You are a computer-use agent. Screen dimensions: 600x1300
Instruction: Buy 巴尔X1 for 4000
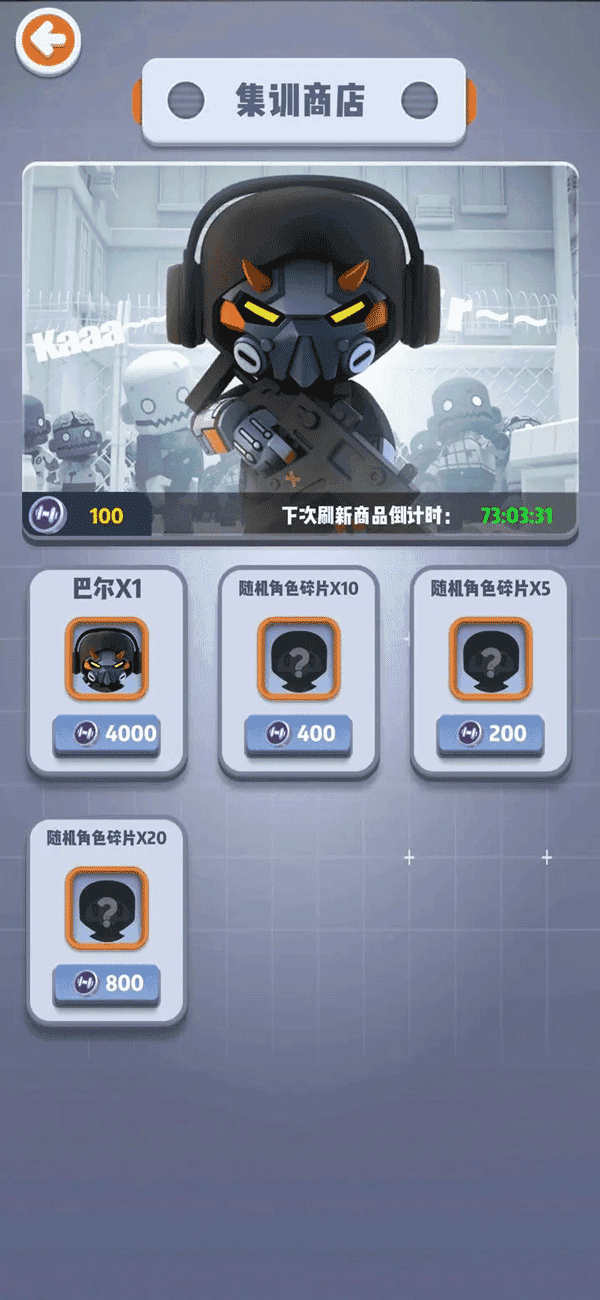(107, 734)
